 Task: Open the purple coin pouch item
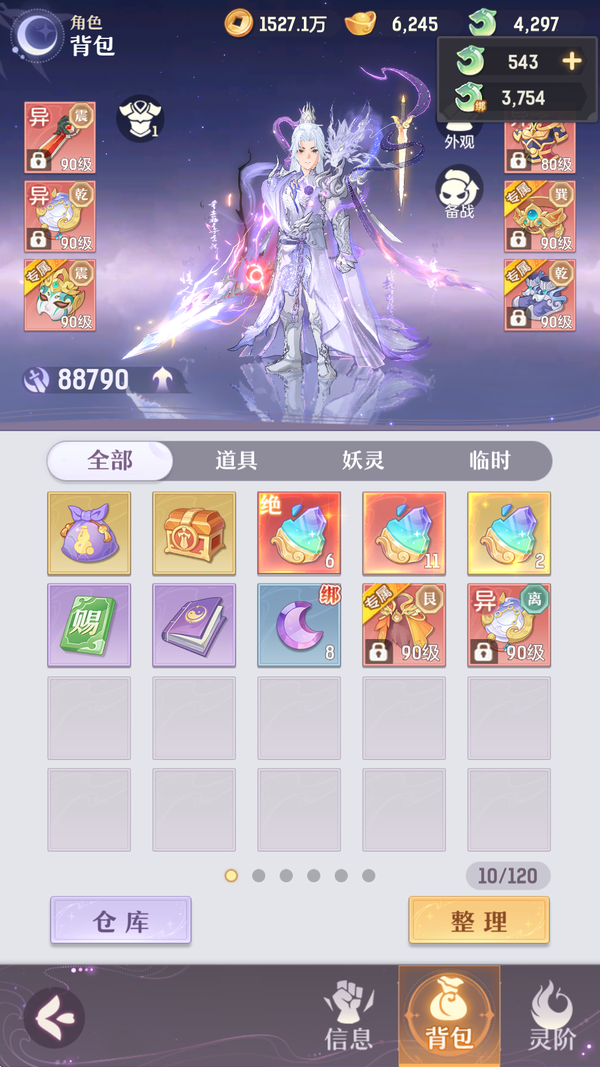89,533
